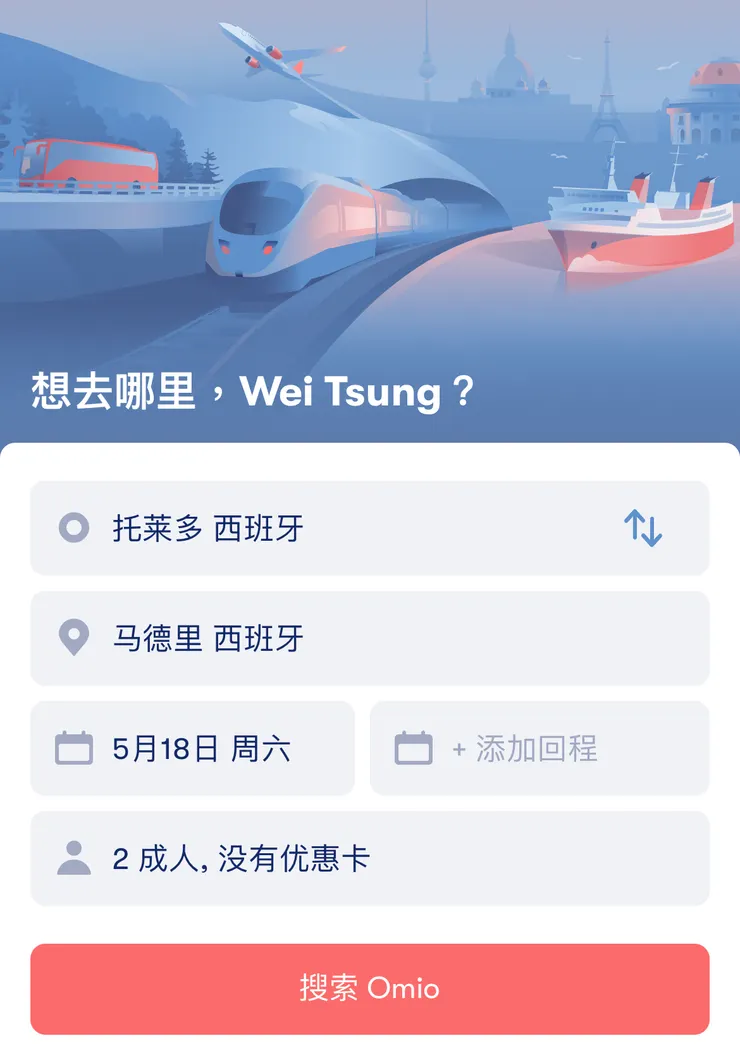This screenshot has height=1055, width=740.
Task: Click the swap origin and destination arrows icon
Action: (644, 528)
